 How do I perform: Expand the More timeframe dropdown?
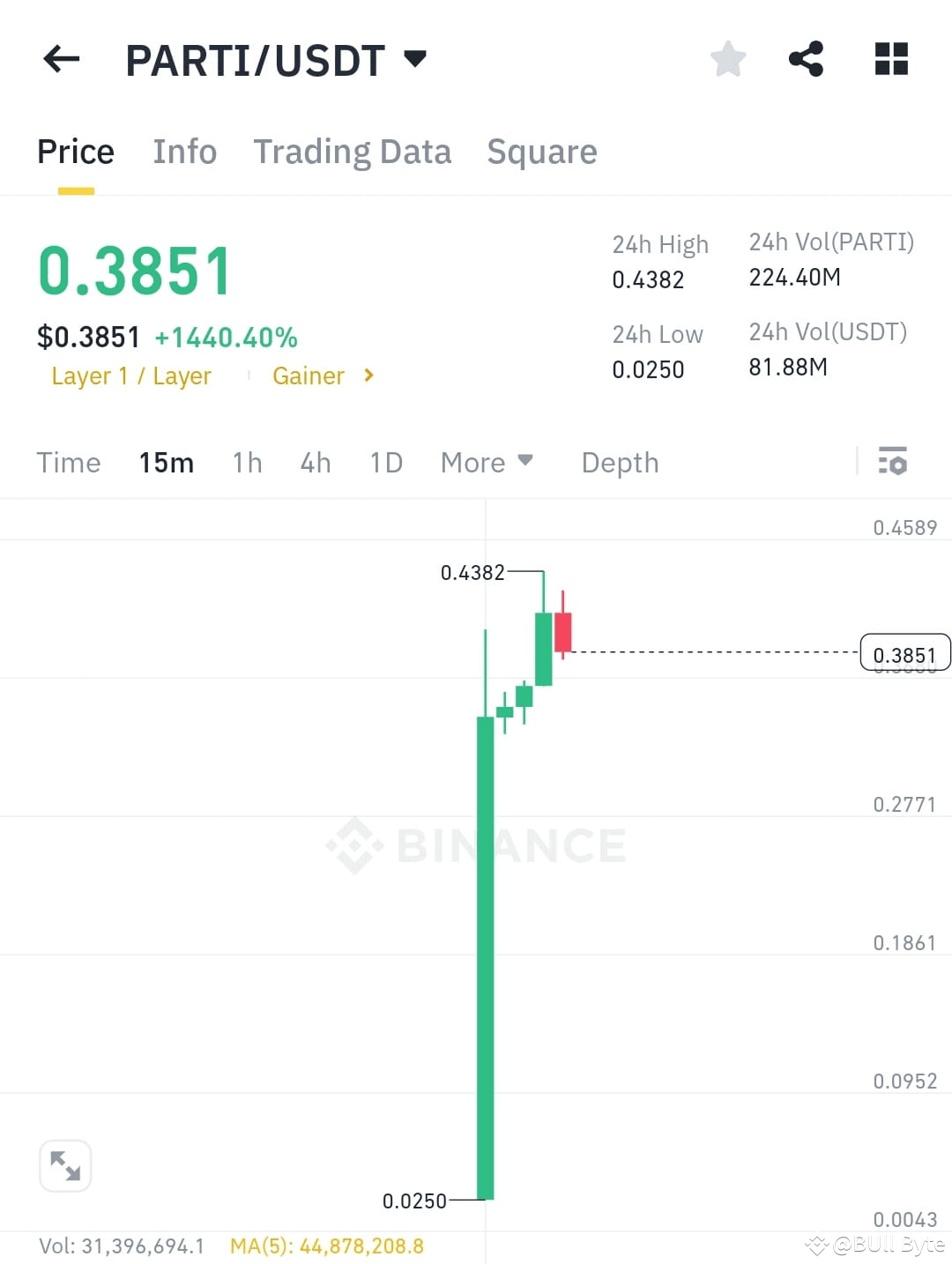486,462
